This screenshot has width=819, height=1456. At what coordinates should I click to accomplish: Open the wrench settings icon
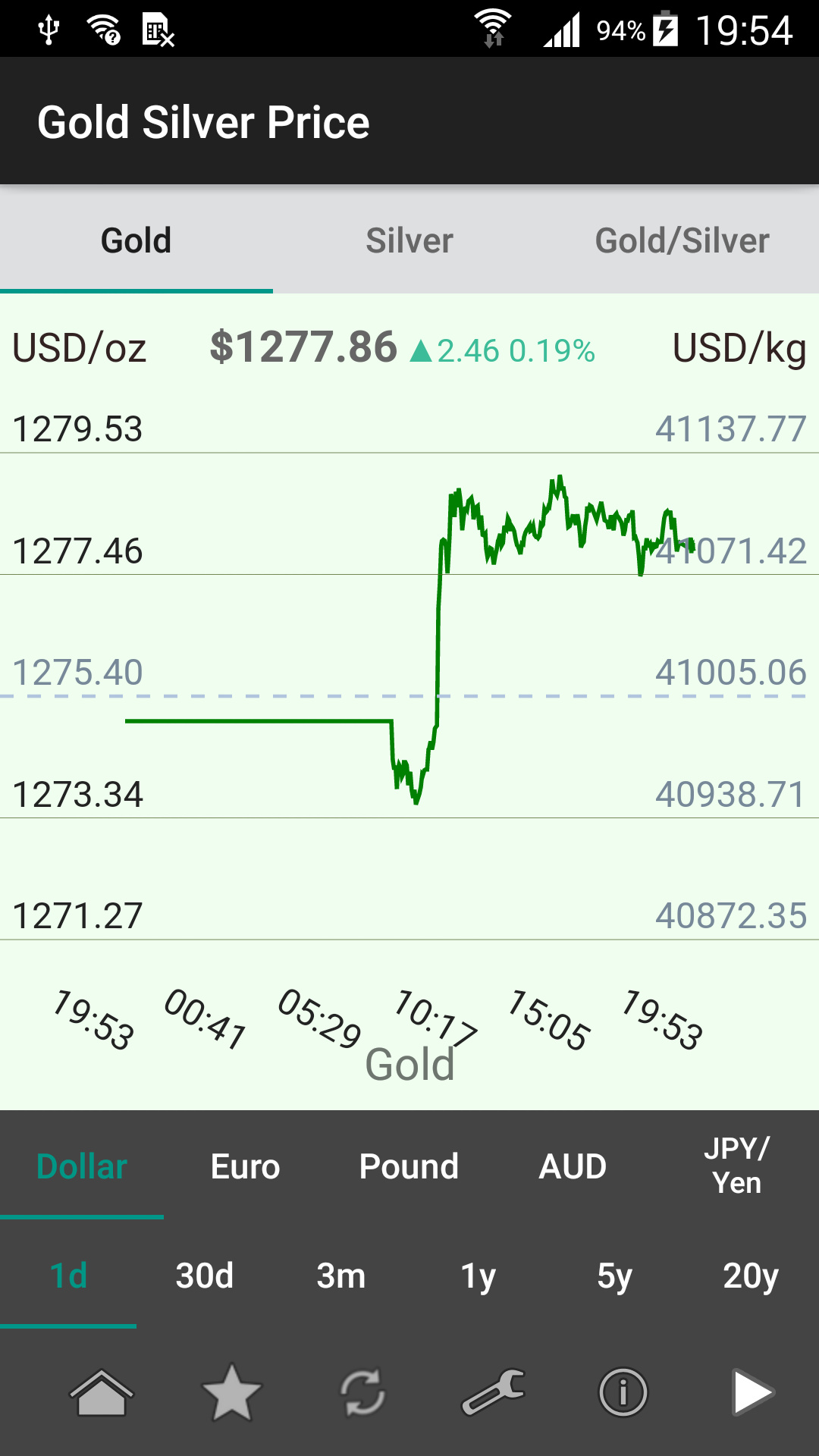tap(493, 1392)
